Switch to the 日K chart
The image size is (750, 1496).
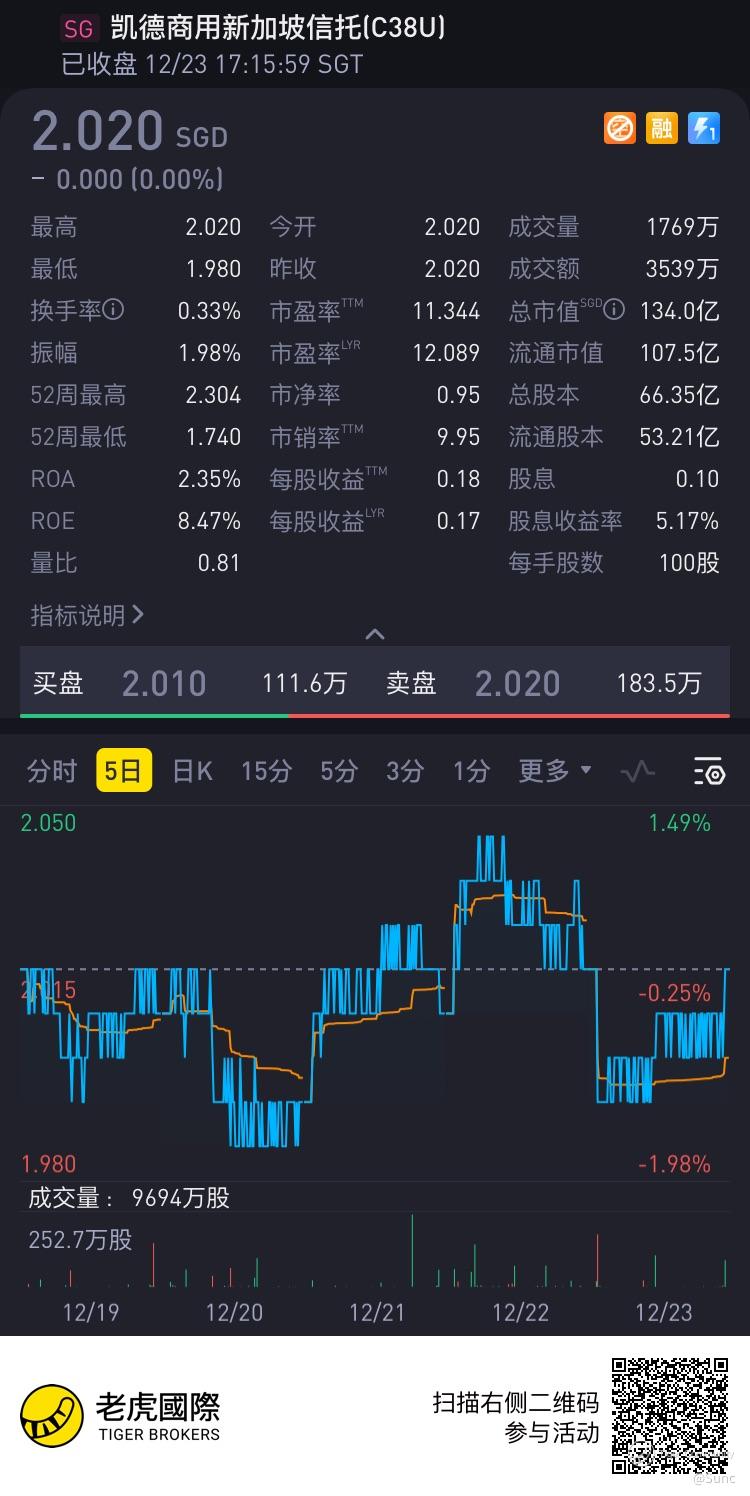tap(192, 771)
